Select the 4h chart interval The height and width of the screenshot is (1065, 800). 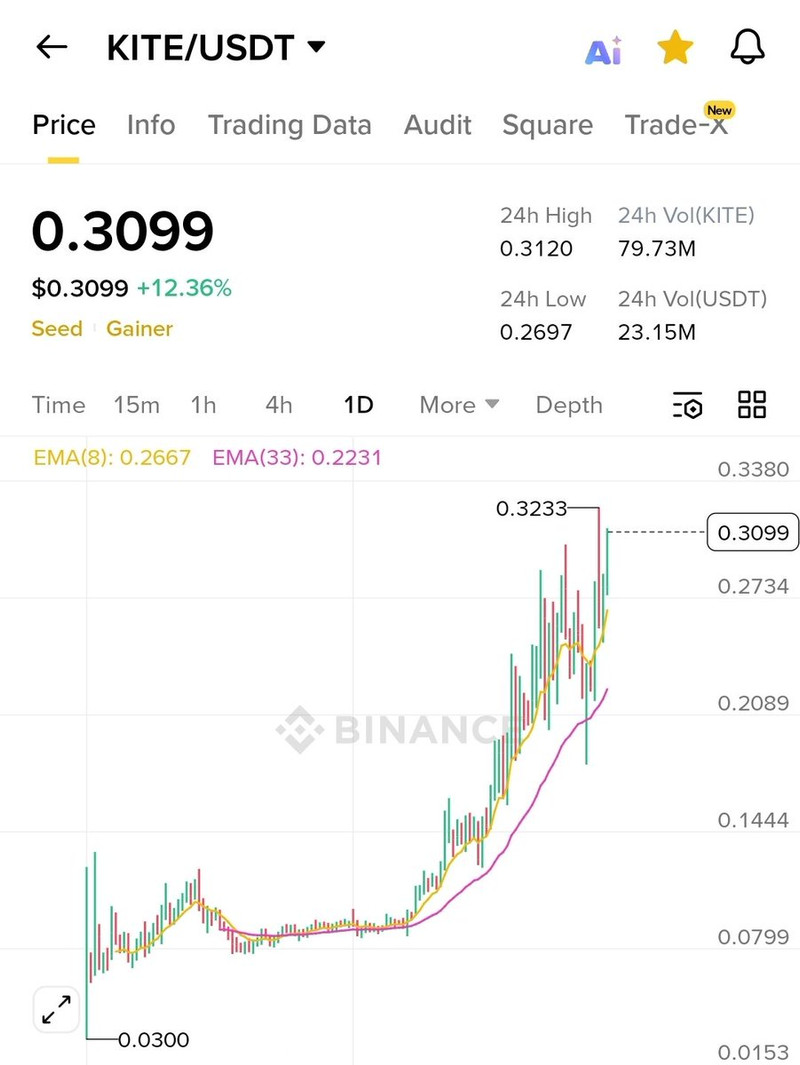point(279,405)
